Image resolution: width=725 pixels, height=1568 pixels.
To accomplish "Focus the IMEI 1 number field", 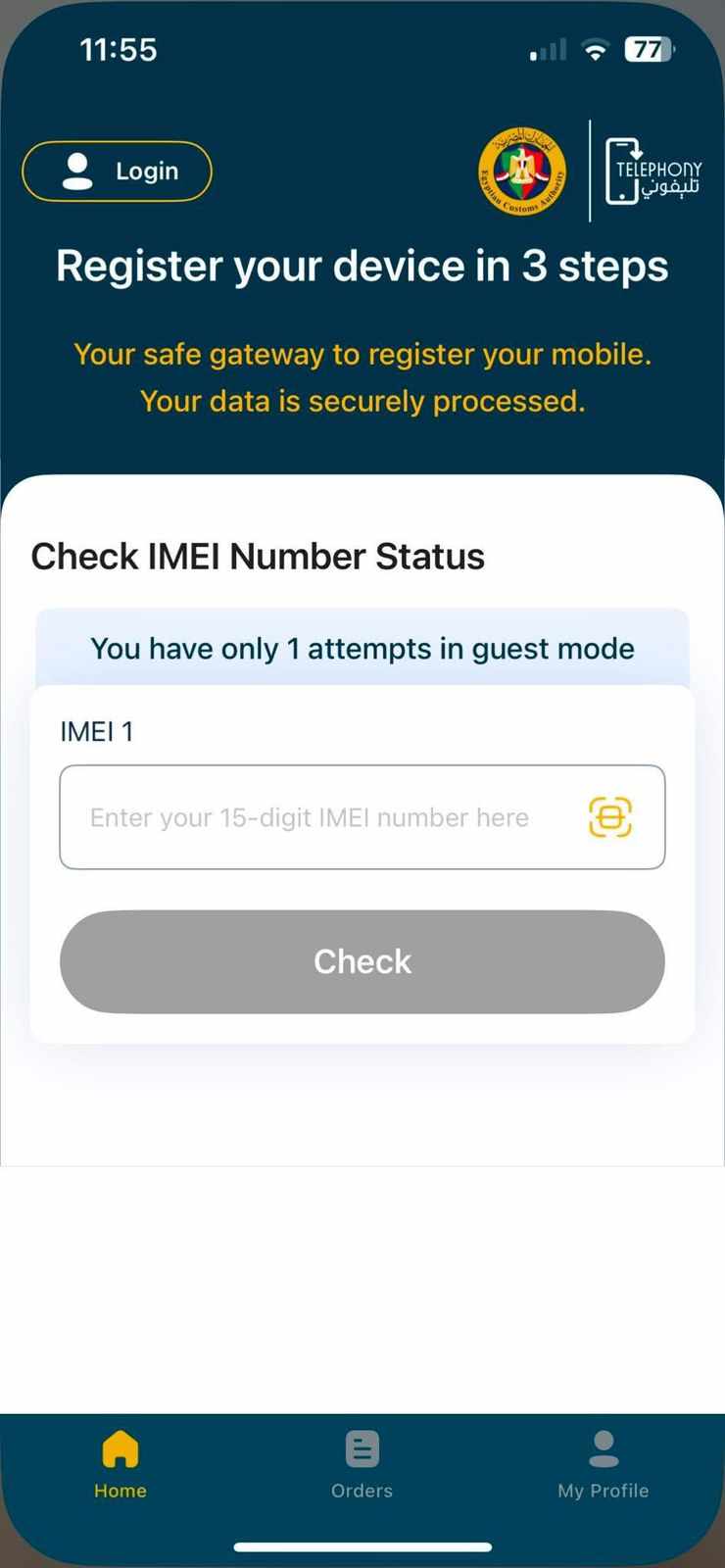I will (362, 817).
